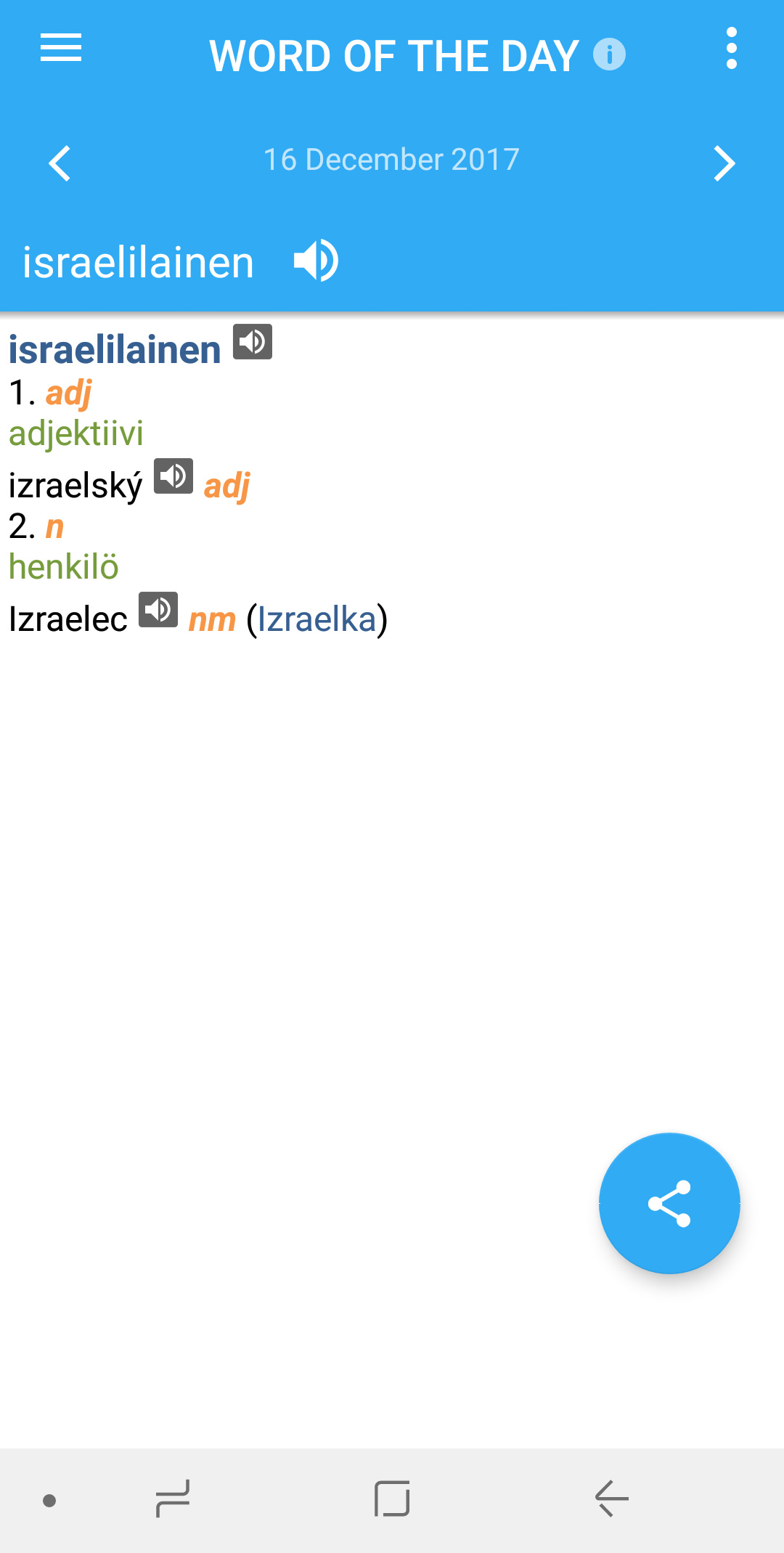Viewport: 784px width, 1553px height.
Task: Go to the next day's word
Action: click(724, 163)
